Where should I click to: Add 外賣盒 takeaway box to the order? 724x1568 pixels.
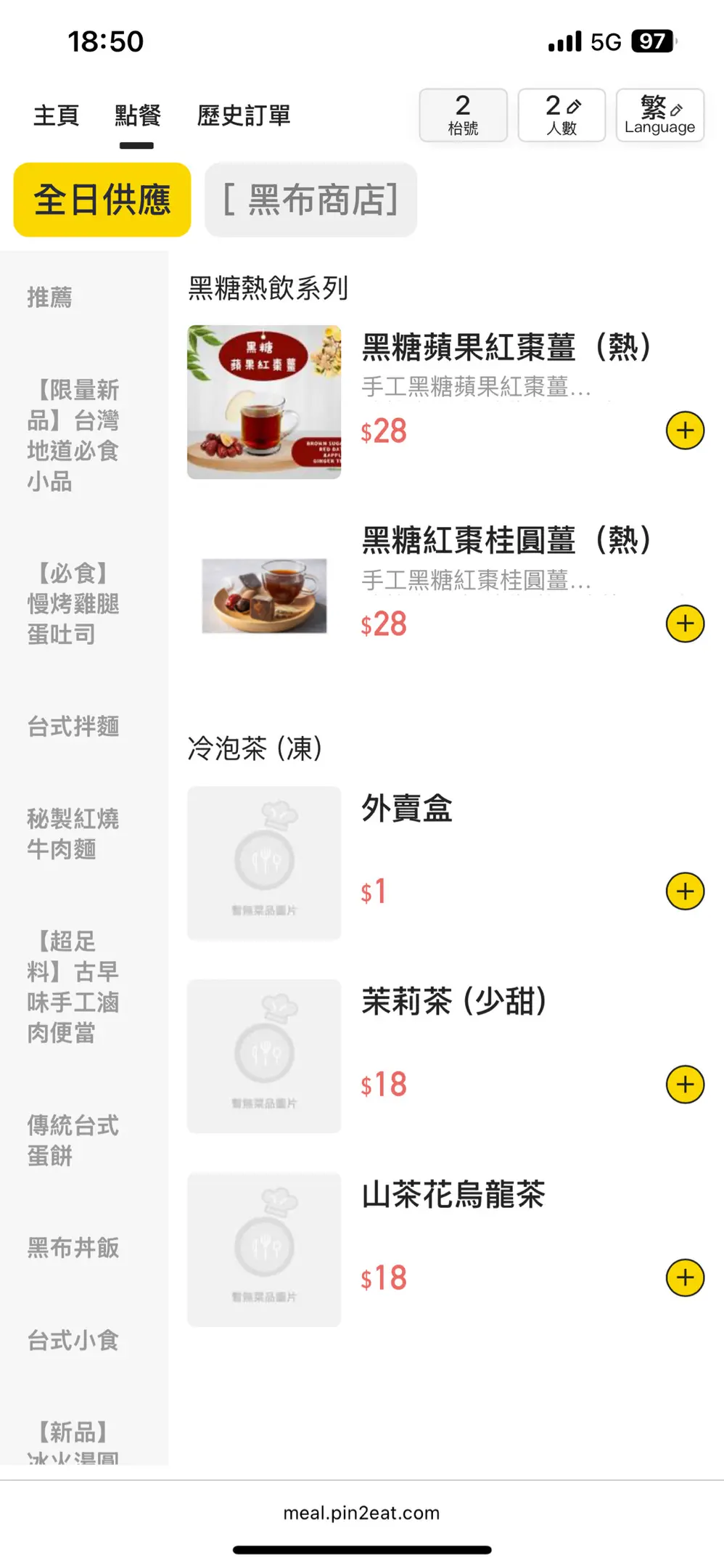(685, 891)
